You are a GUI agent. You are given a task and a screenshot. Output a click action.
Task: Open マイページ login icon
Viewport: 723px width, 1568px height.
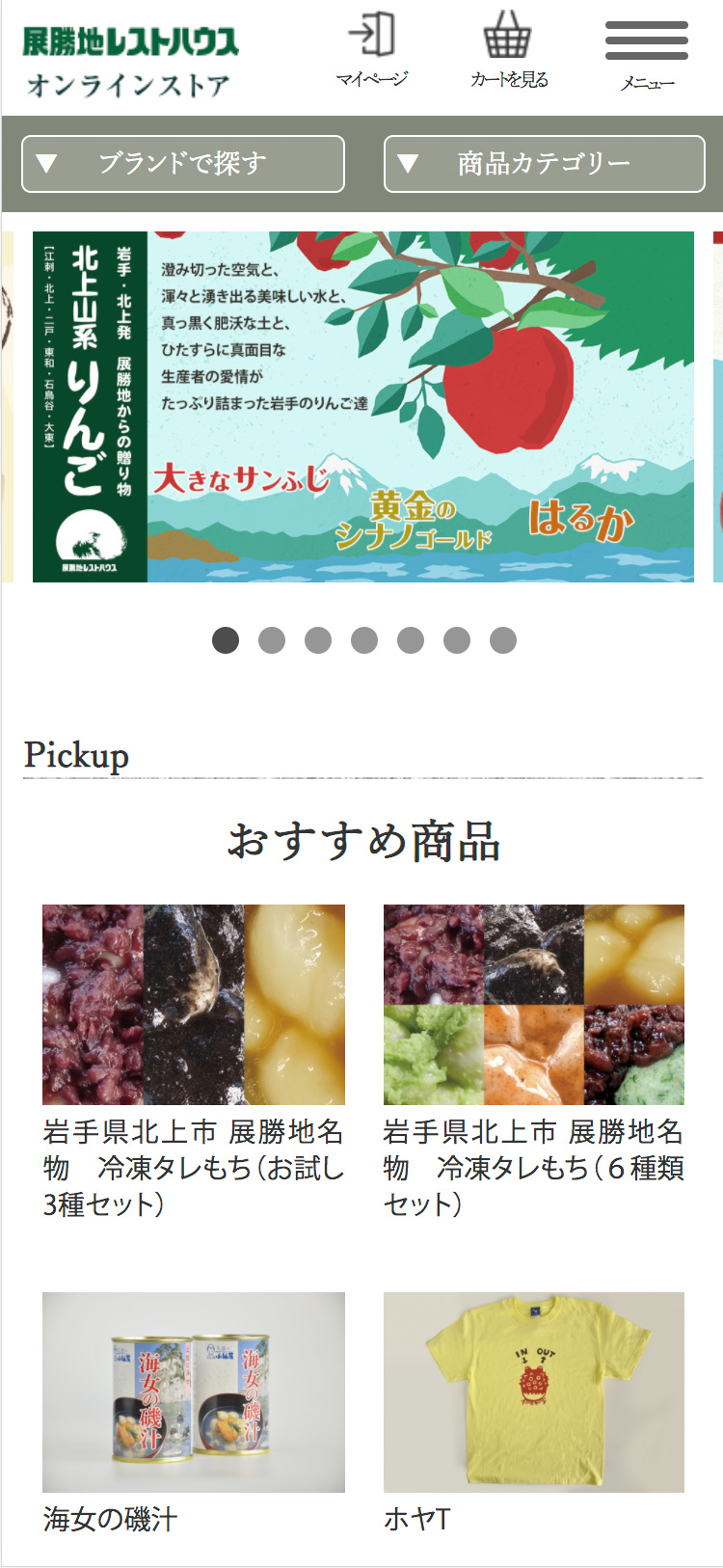[372, 50]
